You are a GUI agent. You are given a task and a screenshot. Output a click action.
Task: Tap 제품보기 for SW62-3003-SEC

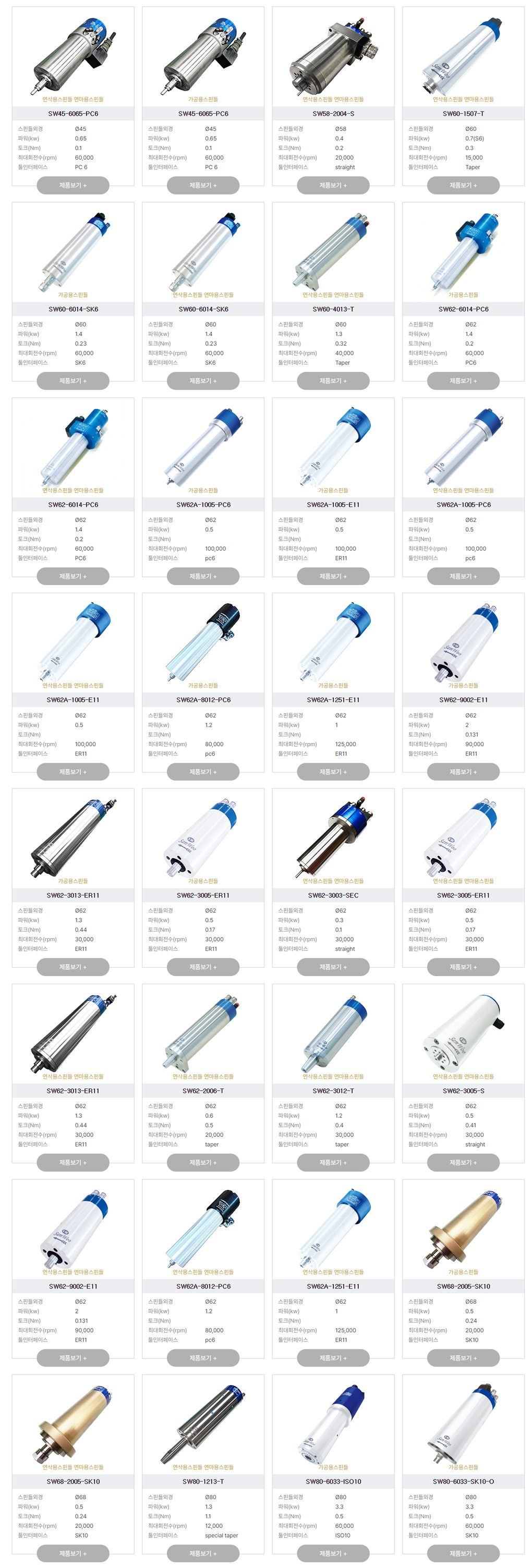pyautogui.click(x=333, y=967)
